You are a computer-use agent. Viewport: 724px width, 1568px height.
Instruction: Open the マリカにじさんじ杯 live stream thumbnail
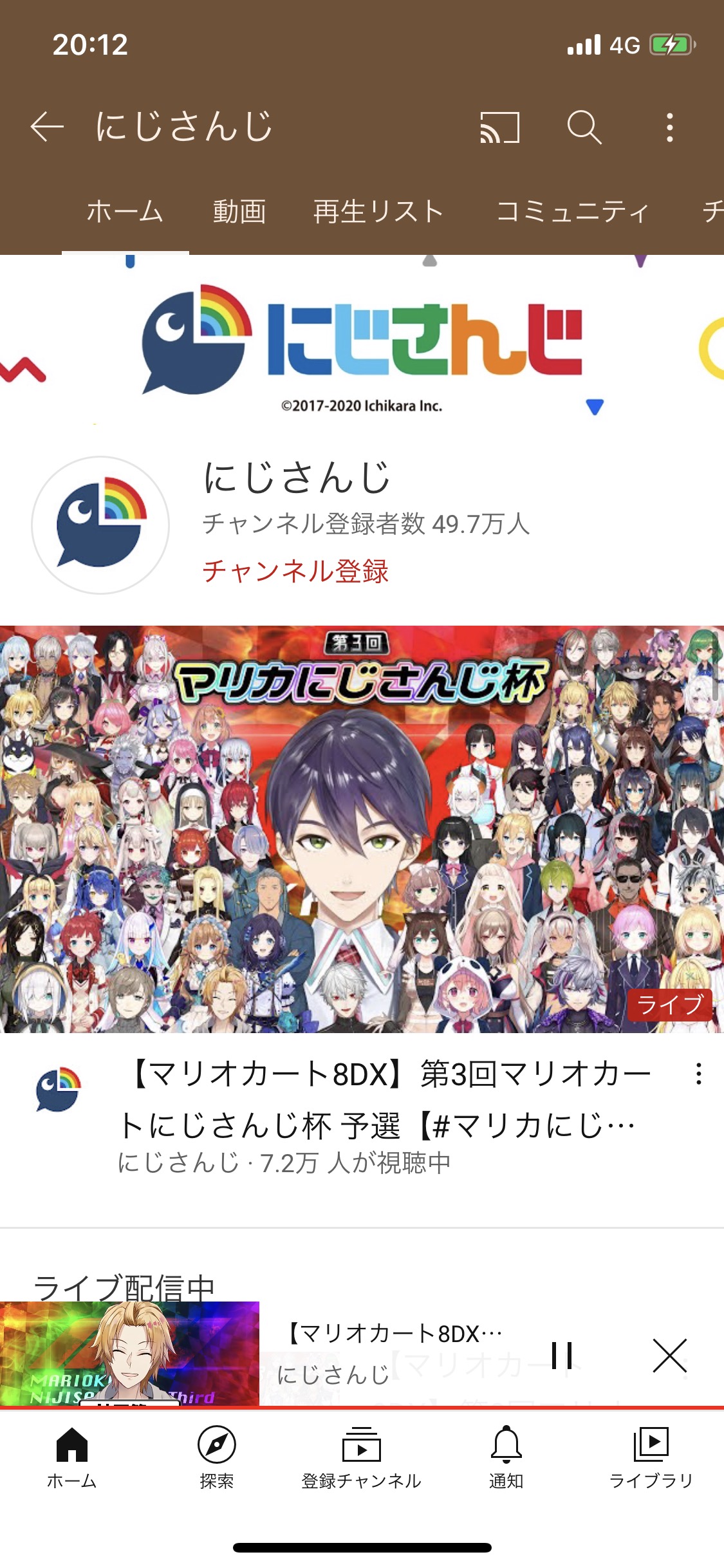click(x=362, y=829)
